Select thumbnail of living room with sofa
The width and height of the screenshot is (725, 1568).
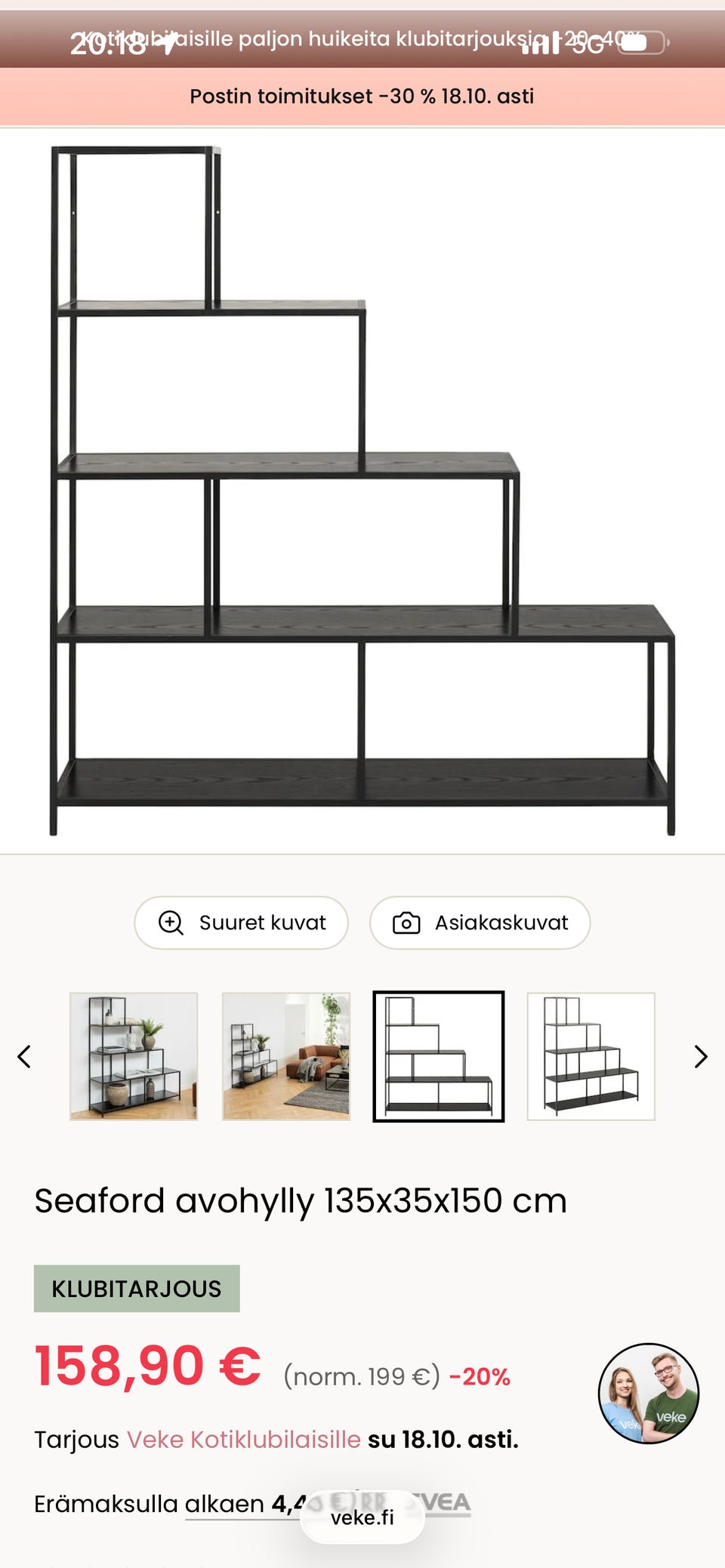coord(286,1056)
